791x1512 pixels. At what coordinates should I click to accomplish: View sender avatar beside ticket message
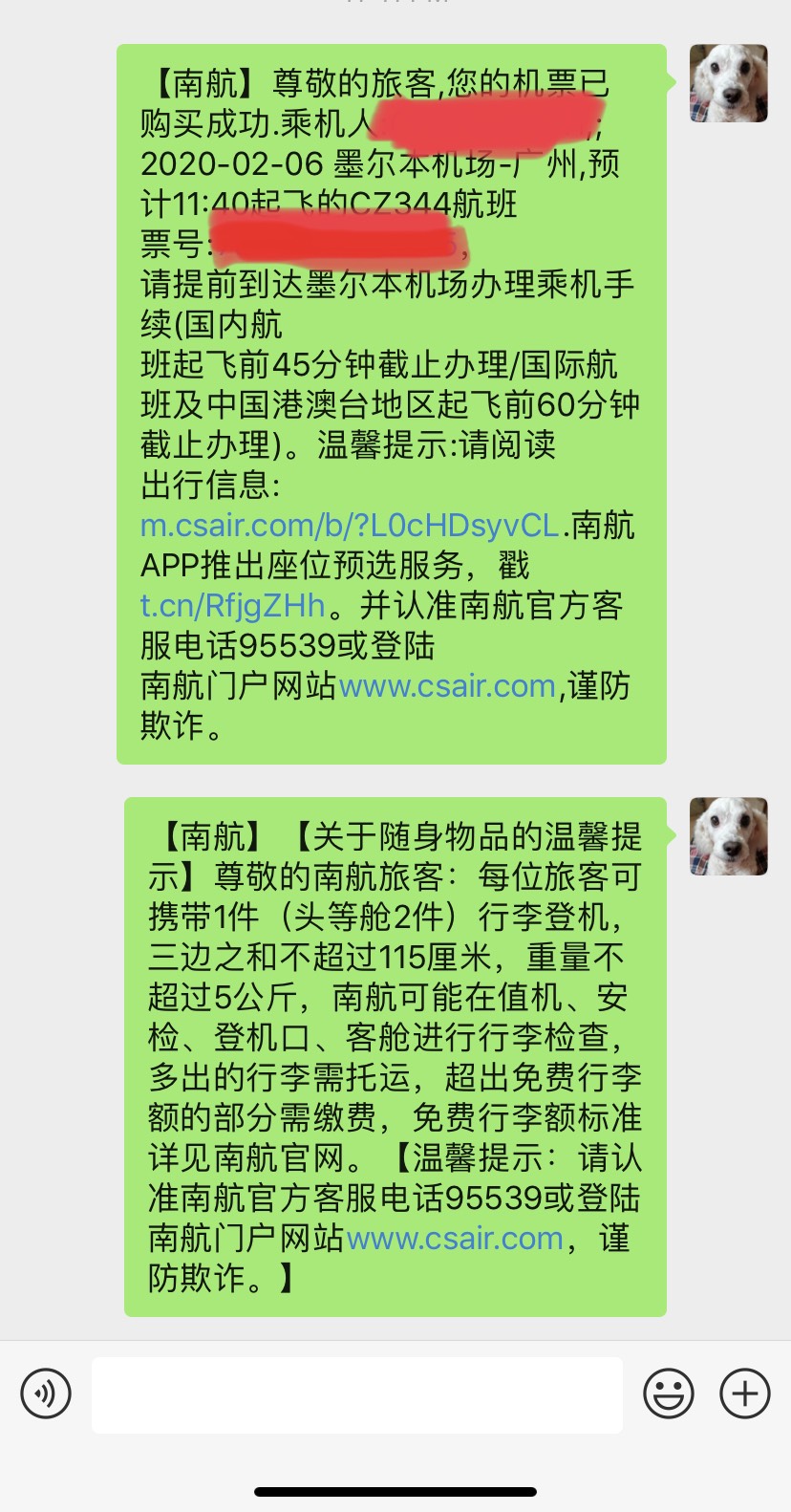pyautogui.click(x=729, y=83)
